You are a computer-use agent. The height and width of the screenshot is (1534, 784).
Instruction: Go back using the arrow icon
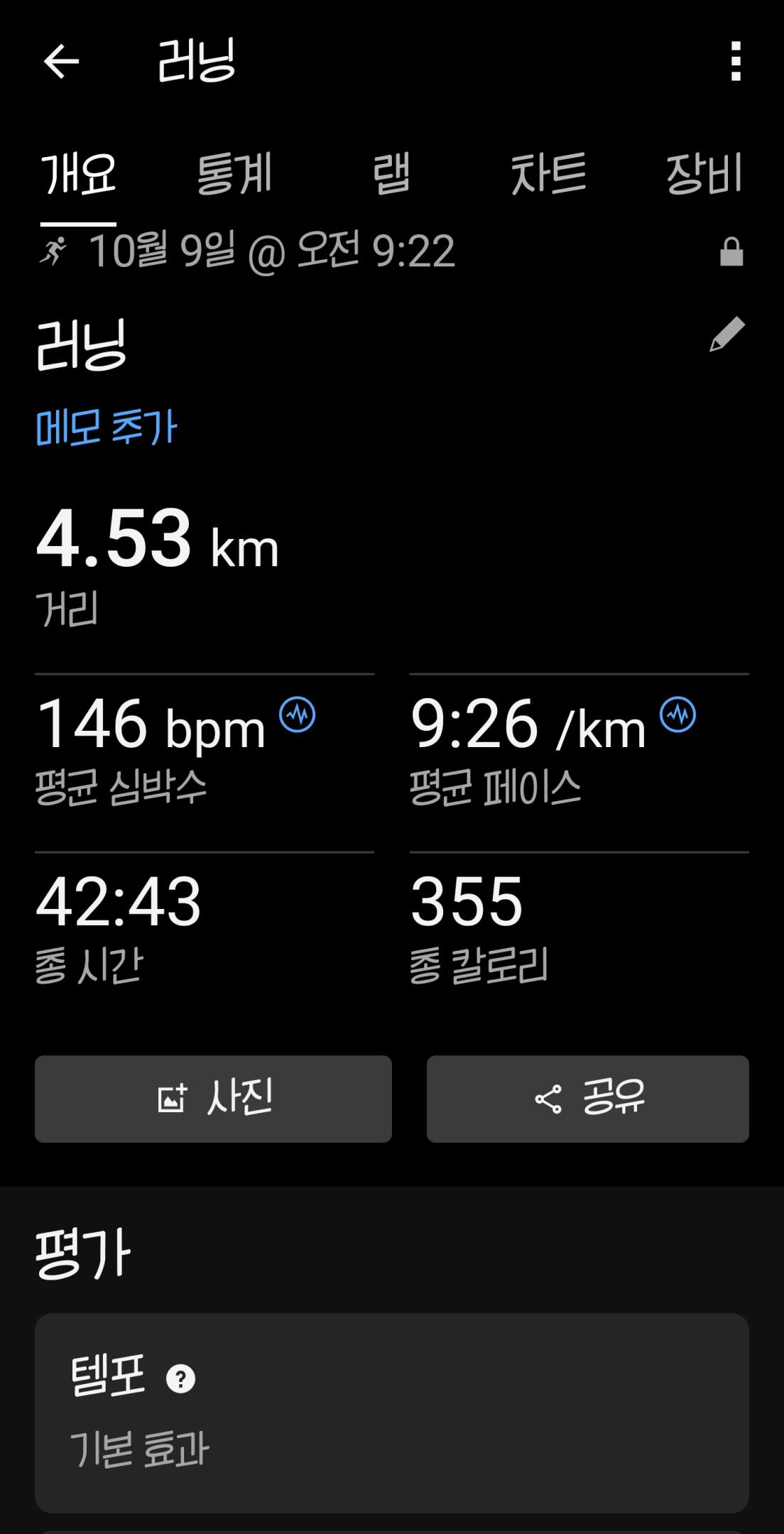(x=61, y=61)
